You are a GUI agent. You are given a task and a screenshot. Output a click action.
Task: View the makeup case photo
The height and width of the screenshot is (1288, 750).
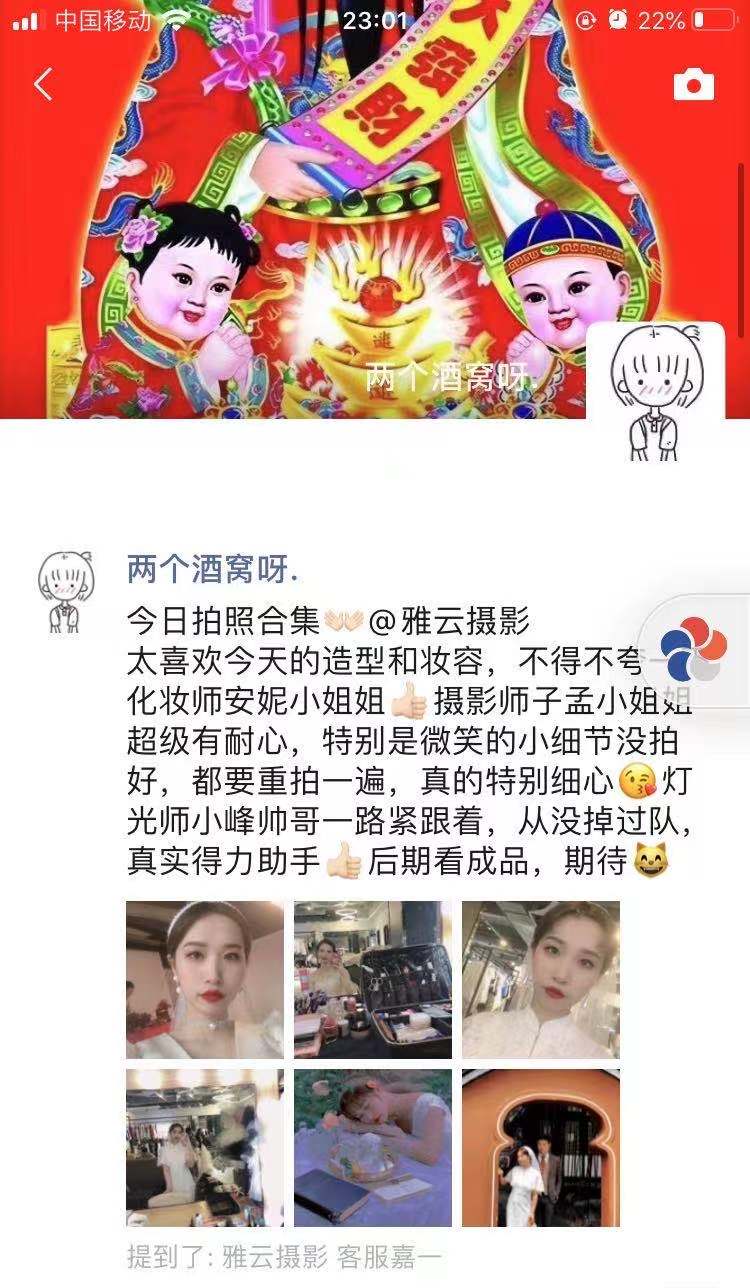pyautogui.click(x=373, y=980)
